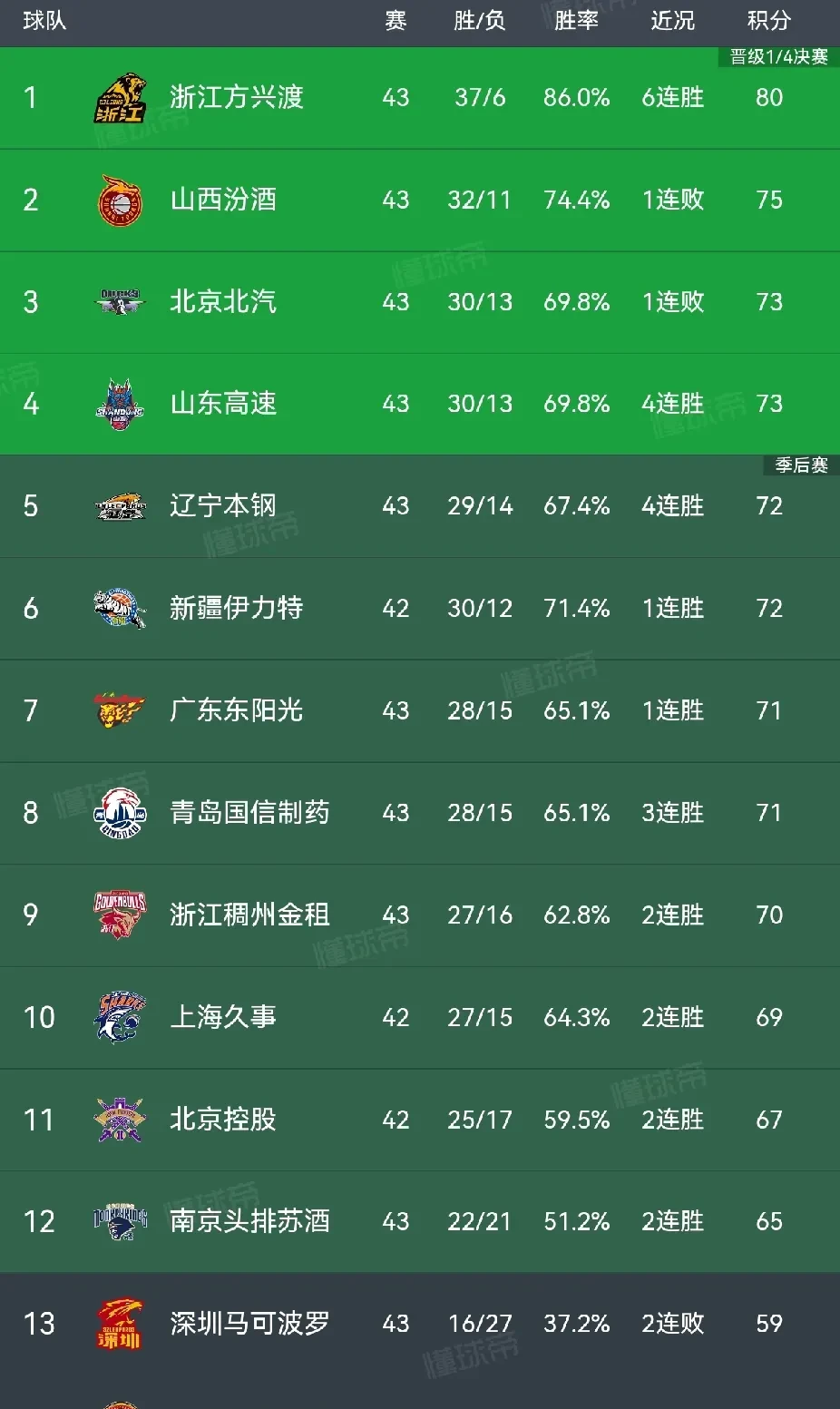Viewport: 840px width, 1409px height.
Task: Open the 山西汾酒 team row
Action: pyautogui.click(x=223, y=200)
